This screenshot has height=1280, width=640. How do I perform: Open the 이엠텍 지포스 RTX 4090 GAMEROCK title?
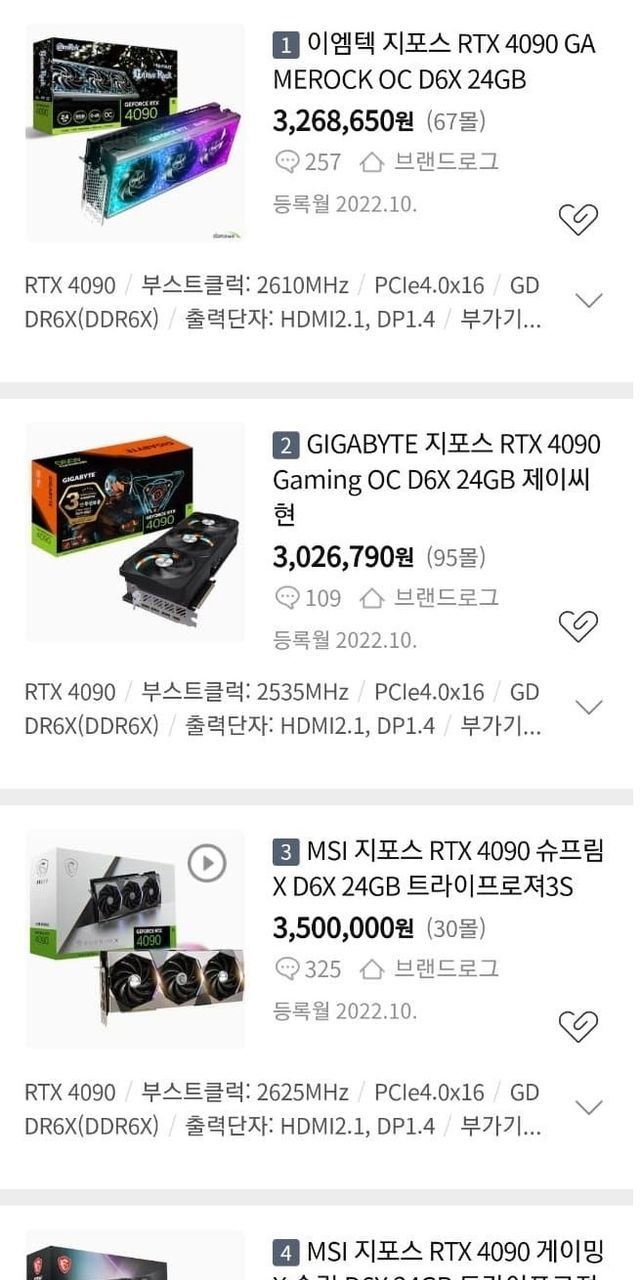coord(434,62)
